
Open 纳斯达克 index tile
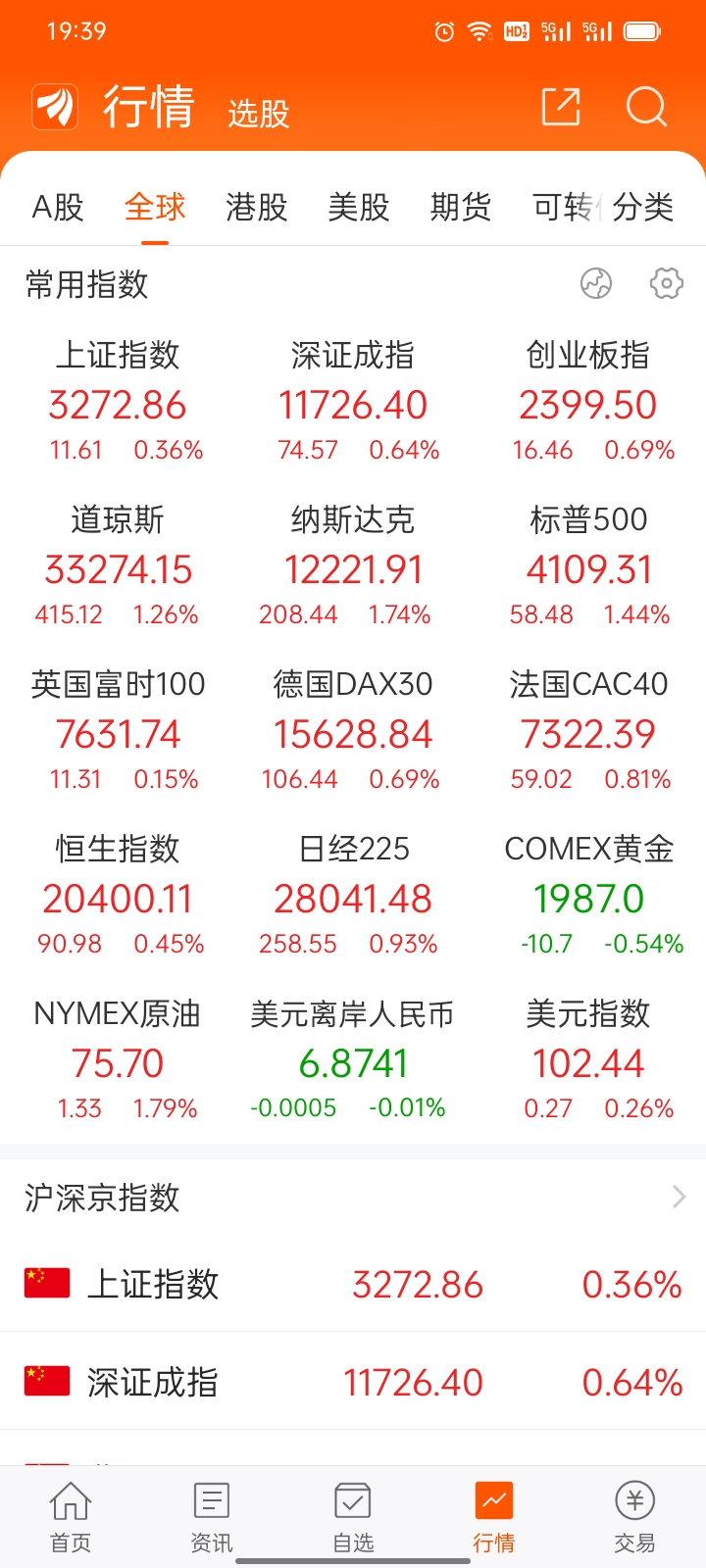point(353,566)
